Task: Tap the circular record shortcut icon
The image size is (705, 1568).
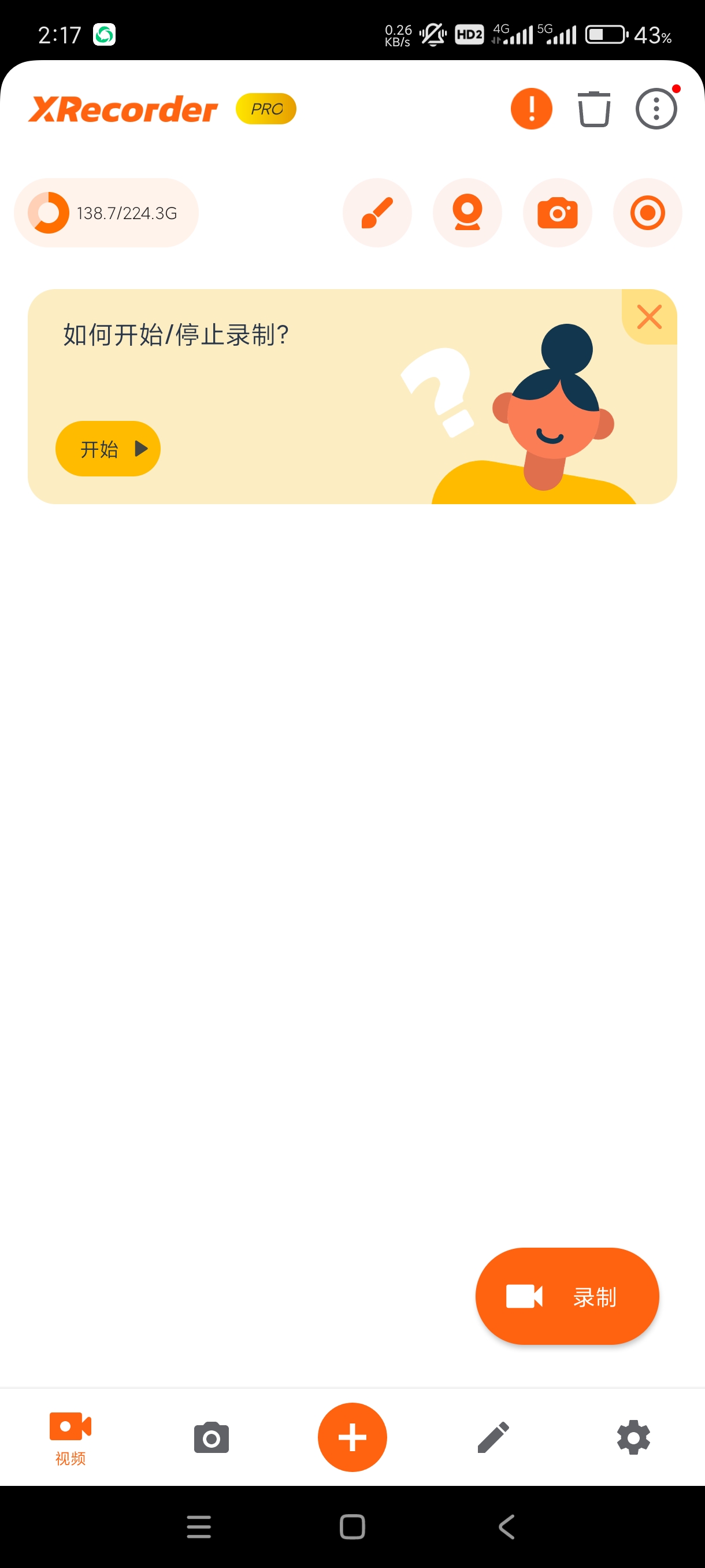Action: [x=647, y=213]
